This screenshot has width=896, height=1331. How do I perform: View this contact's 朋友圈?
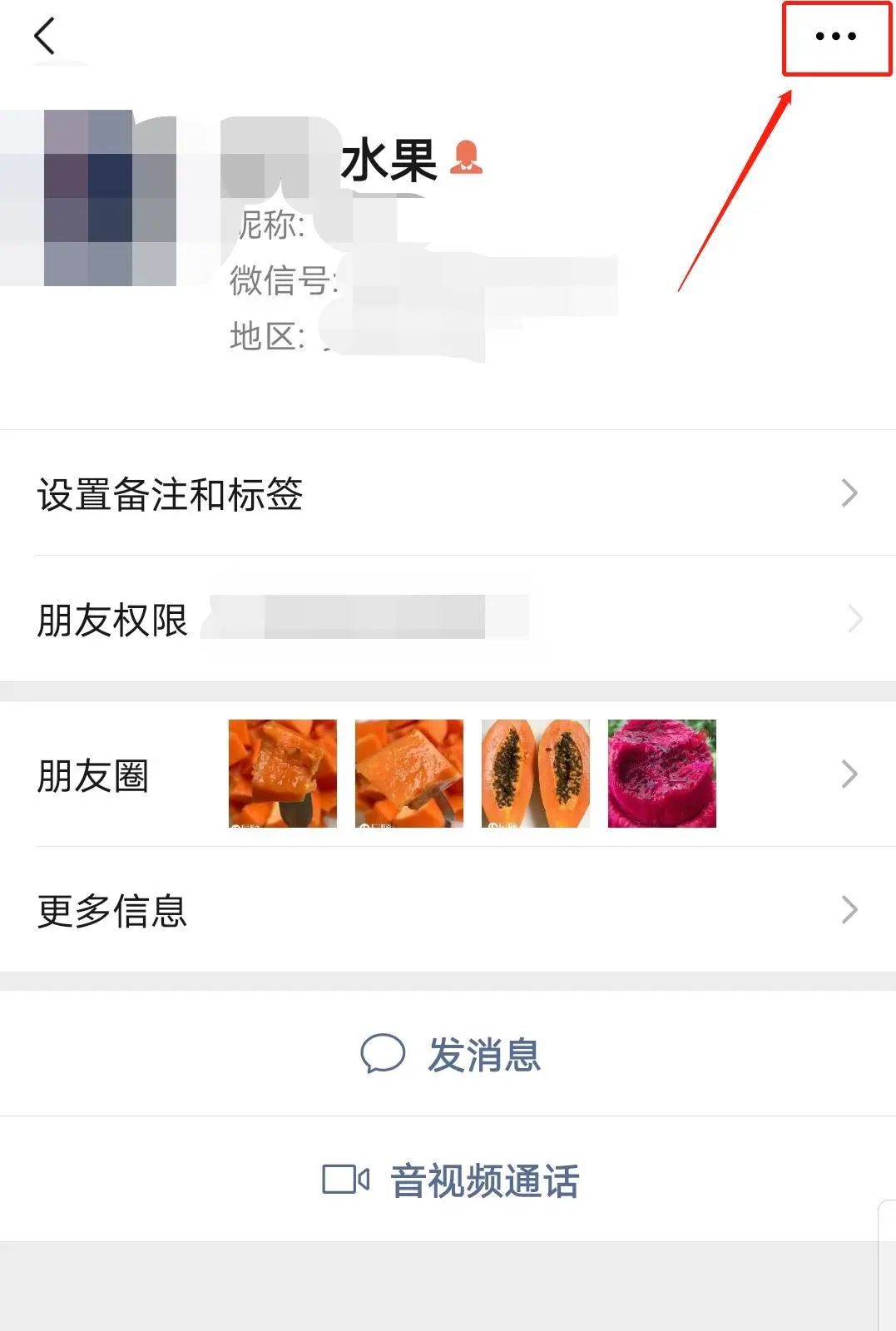point(448,774)
